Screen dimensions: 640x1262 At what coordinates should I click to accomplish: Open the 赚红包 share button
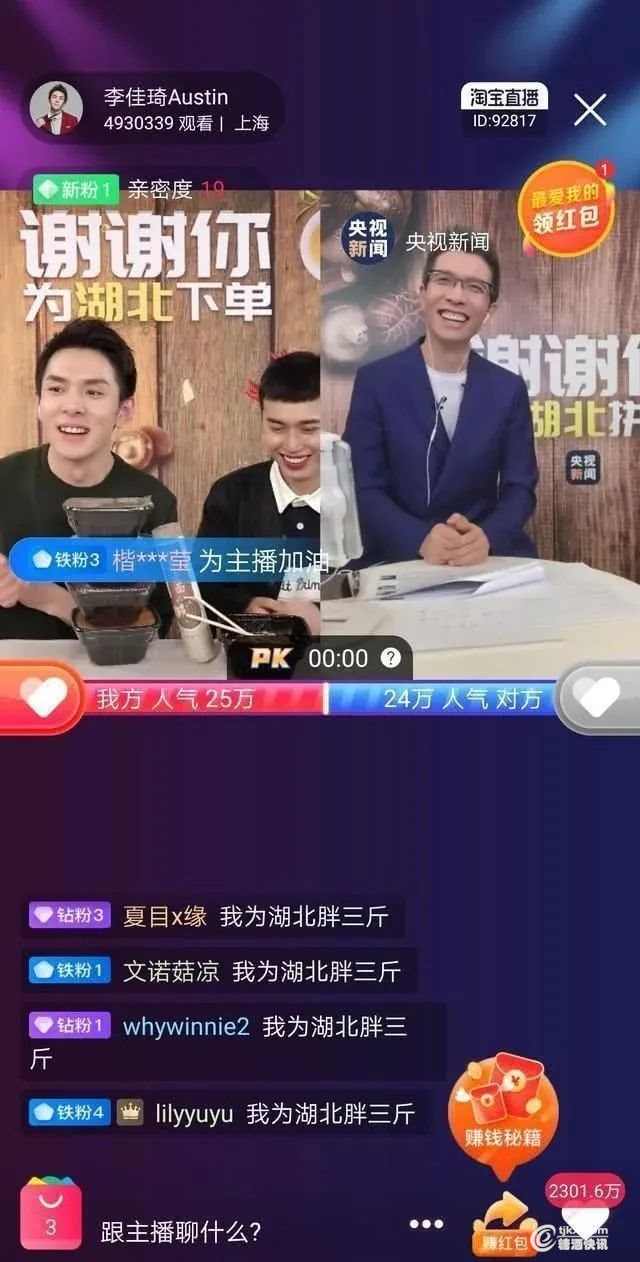coord(502,1224)
